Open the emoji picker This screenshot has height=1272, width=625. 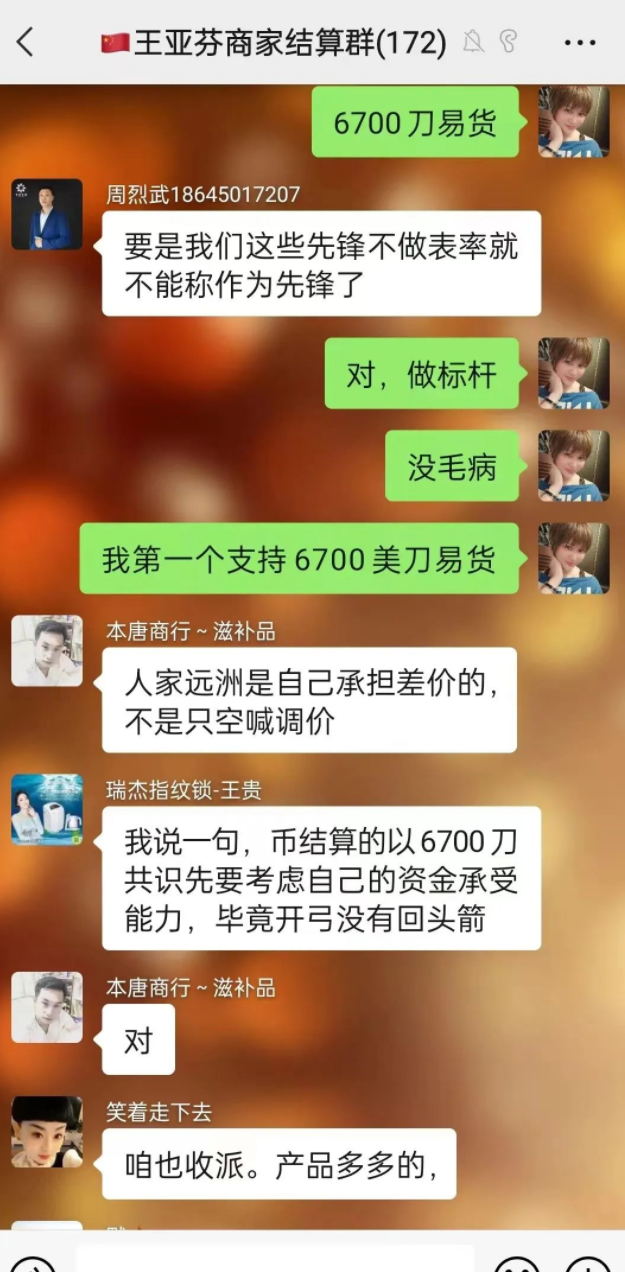(x=516, y=1262)
